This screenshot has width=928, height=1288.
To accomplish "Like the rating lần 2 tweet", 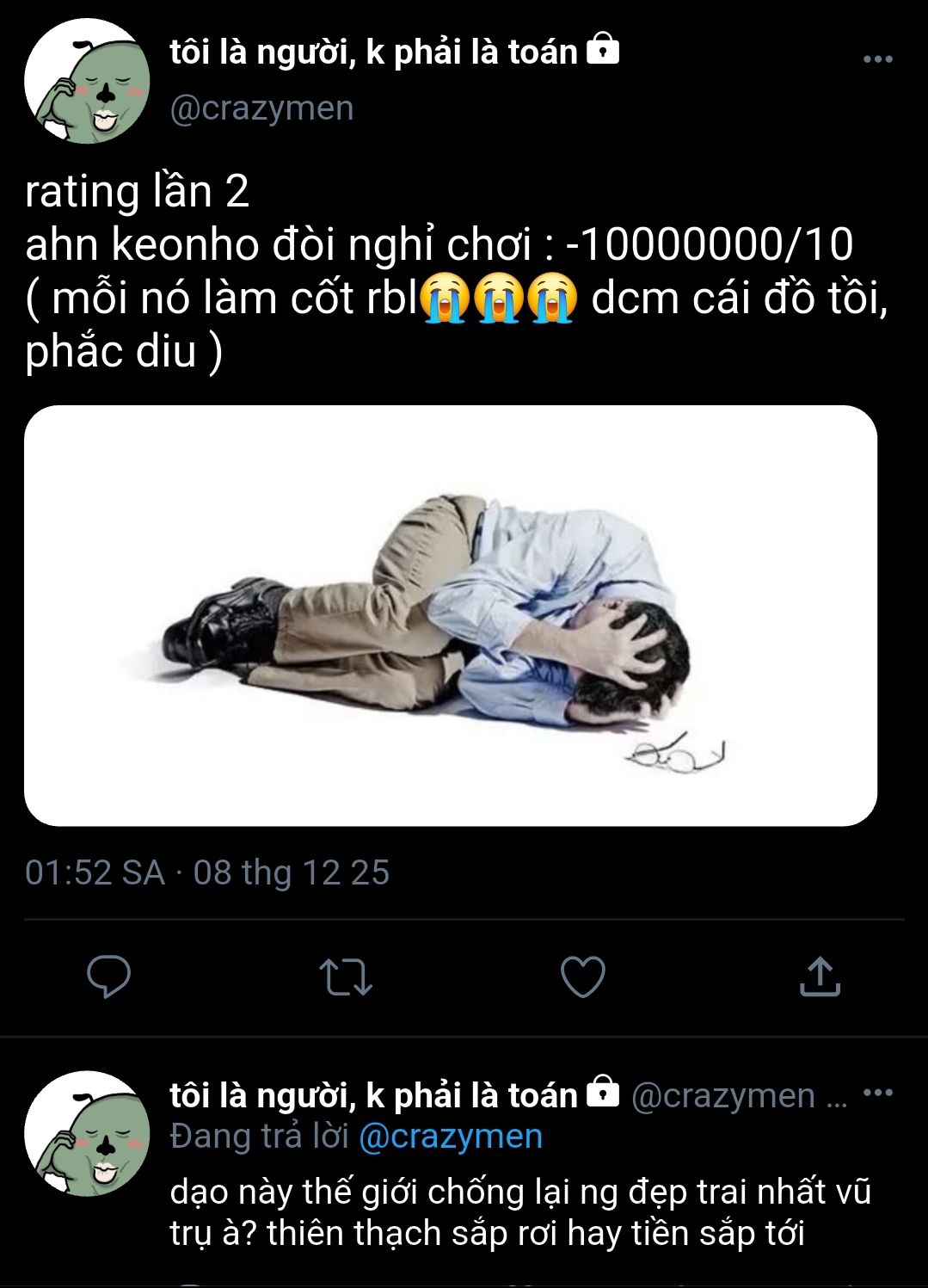I will click(x=582, y=977).
